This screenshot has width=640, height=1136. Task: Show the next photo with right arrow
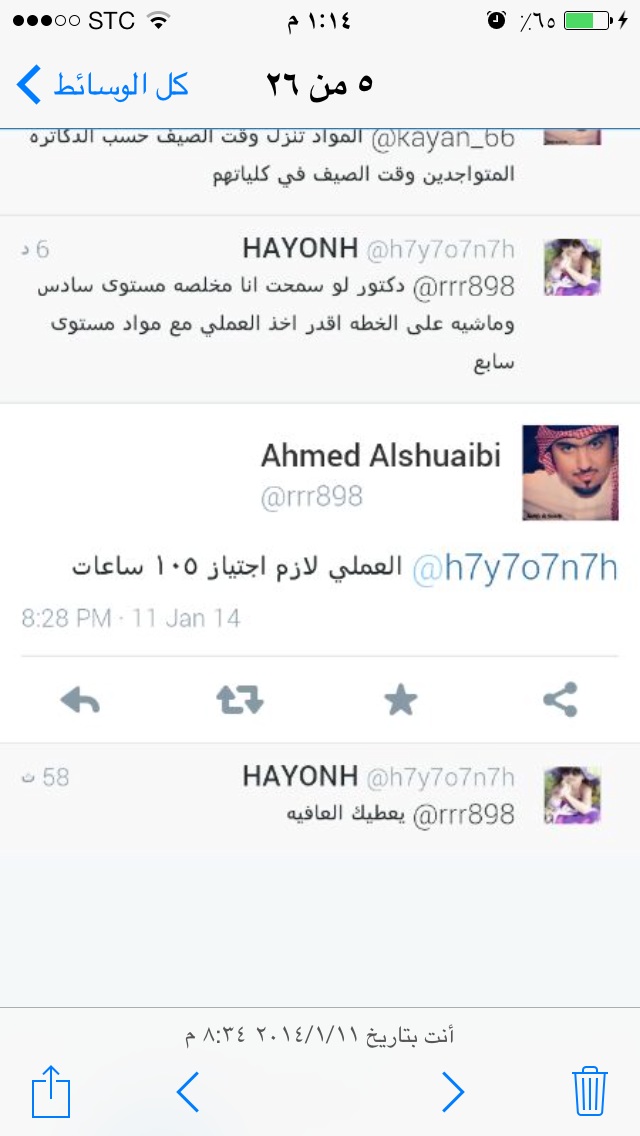coord(453,1092)
